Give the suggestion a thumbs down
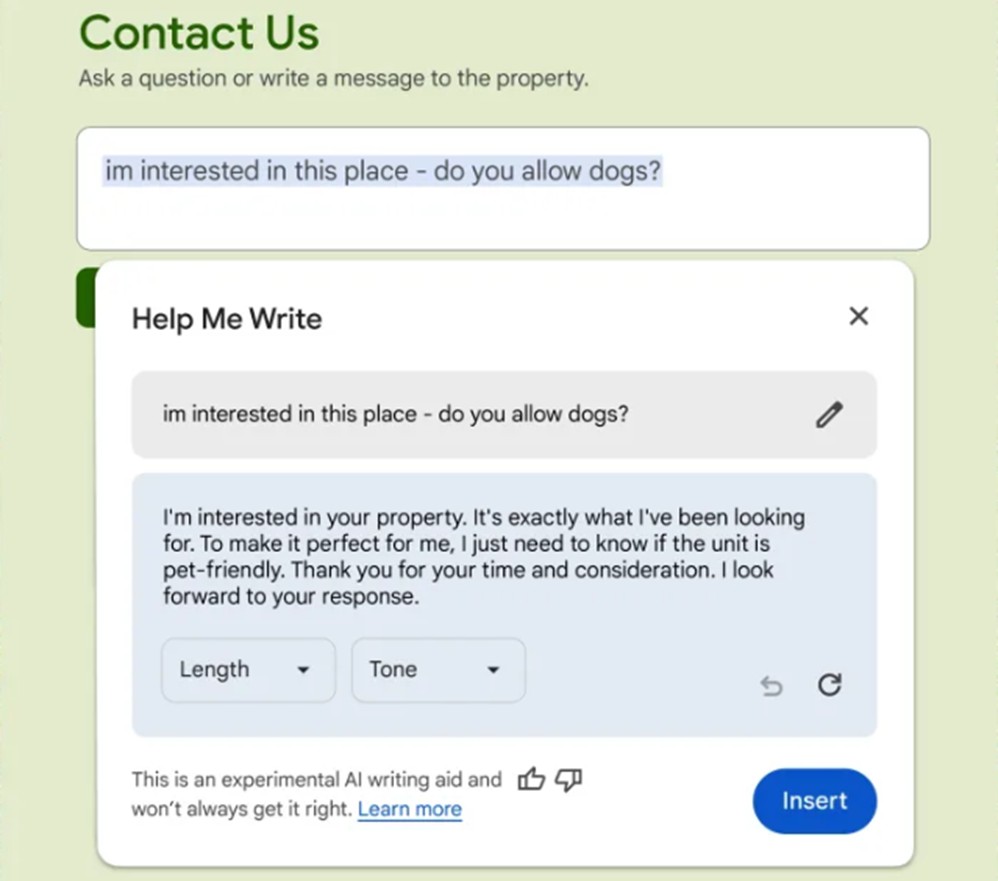This screenshot has height=881, width=998. point(568,780)
